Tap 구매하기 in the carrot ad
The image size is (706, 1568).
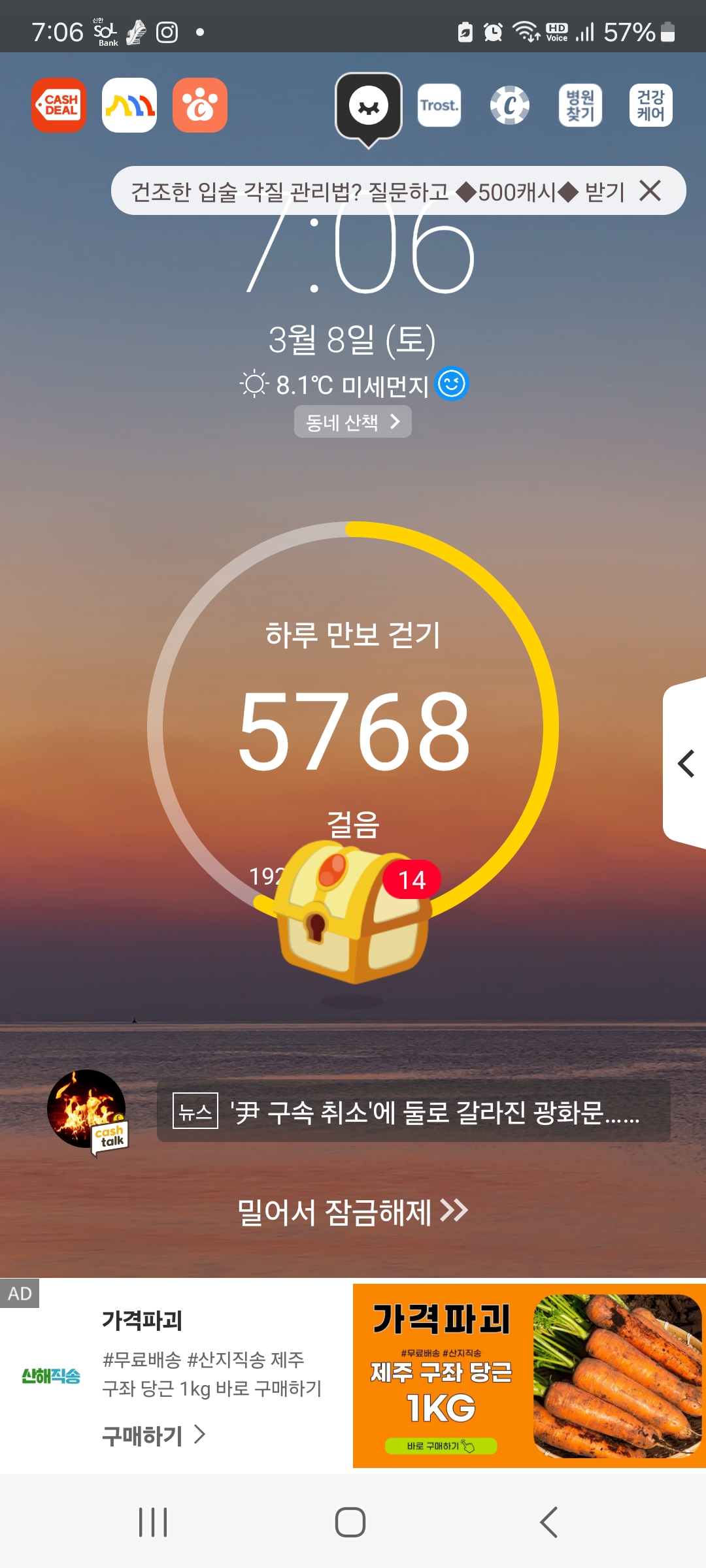[x=154, y=1435]
